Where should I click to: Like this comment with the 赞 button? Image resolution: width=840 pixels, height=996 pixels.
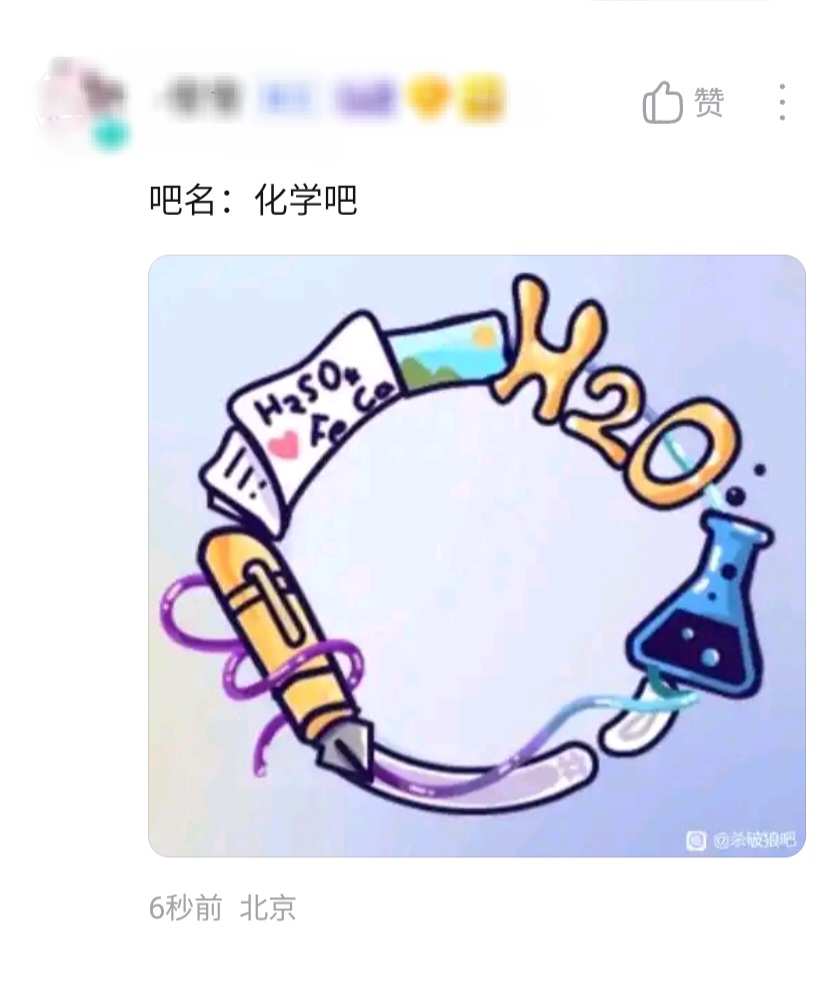point(683,102)
